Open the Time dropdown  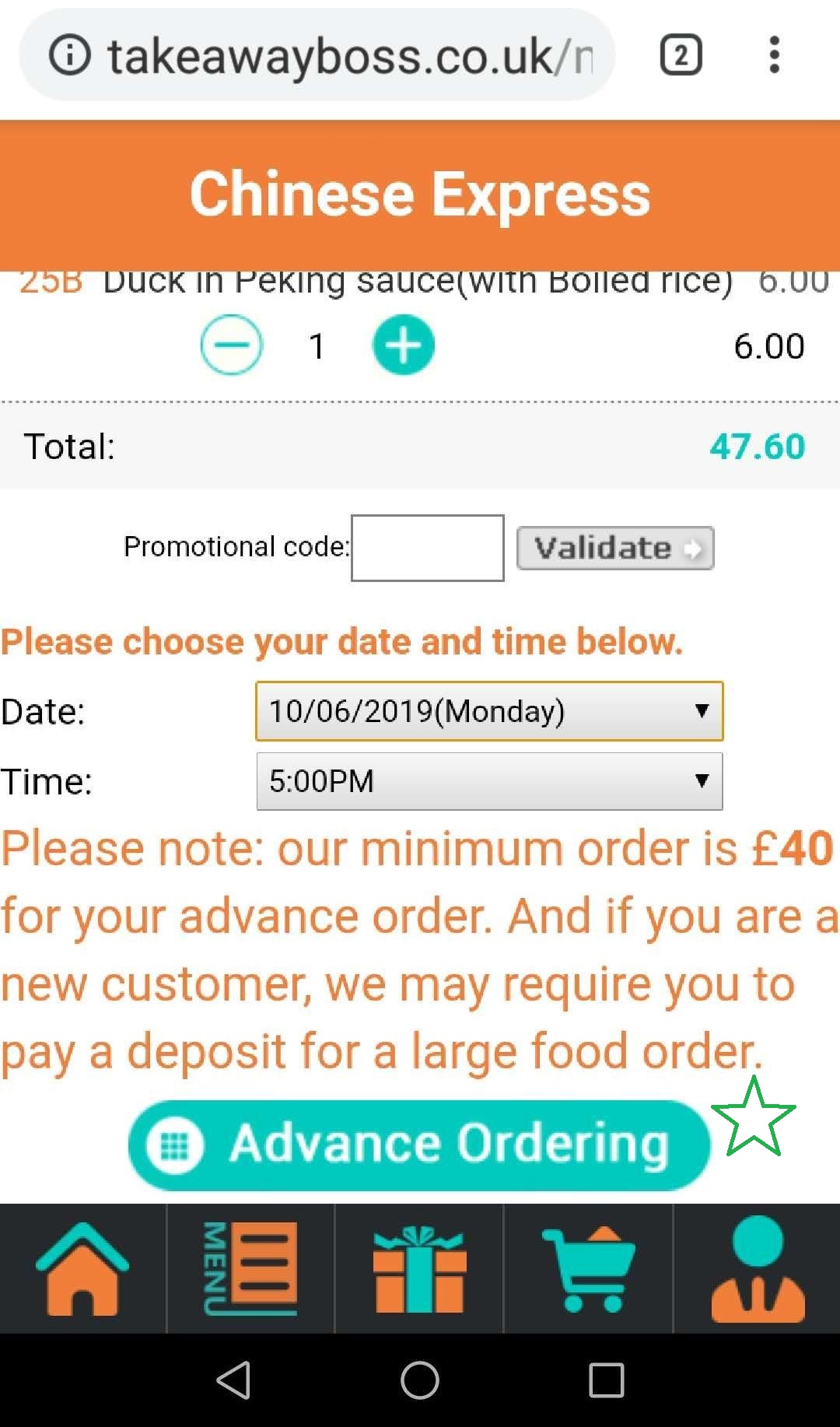(489, 781)
